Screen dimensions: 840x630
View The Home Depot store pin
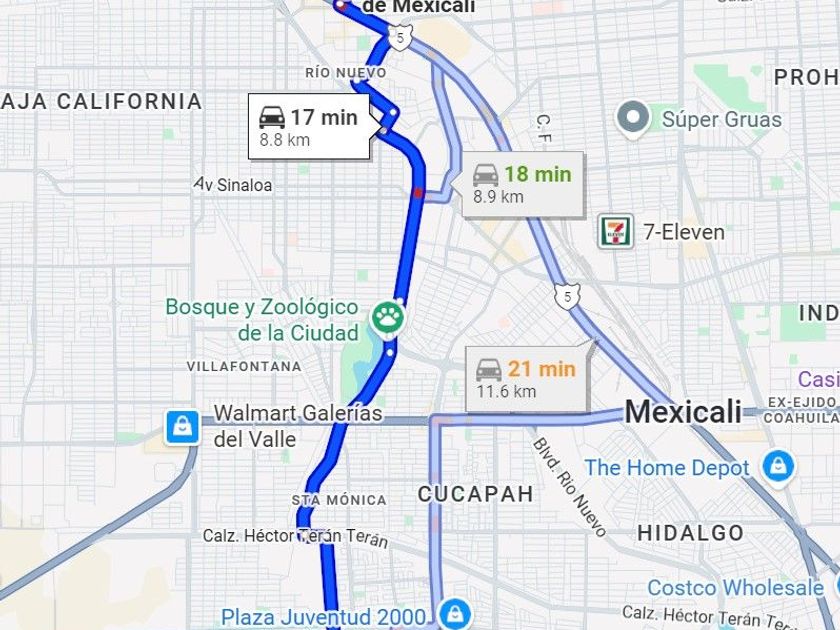click(x=778, y=468)
